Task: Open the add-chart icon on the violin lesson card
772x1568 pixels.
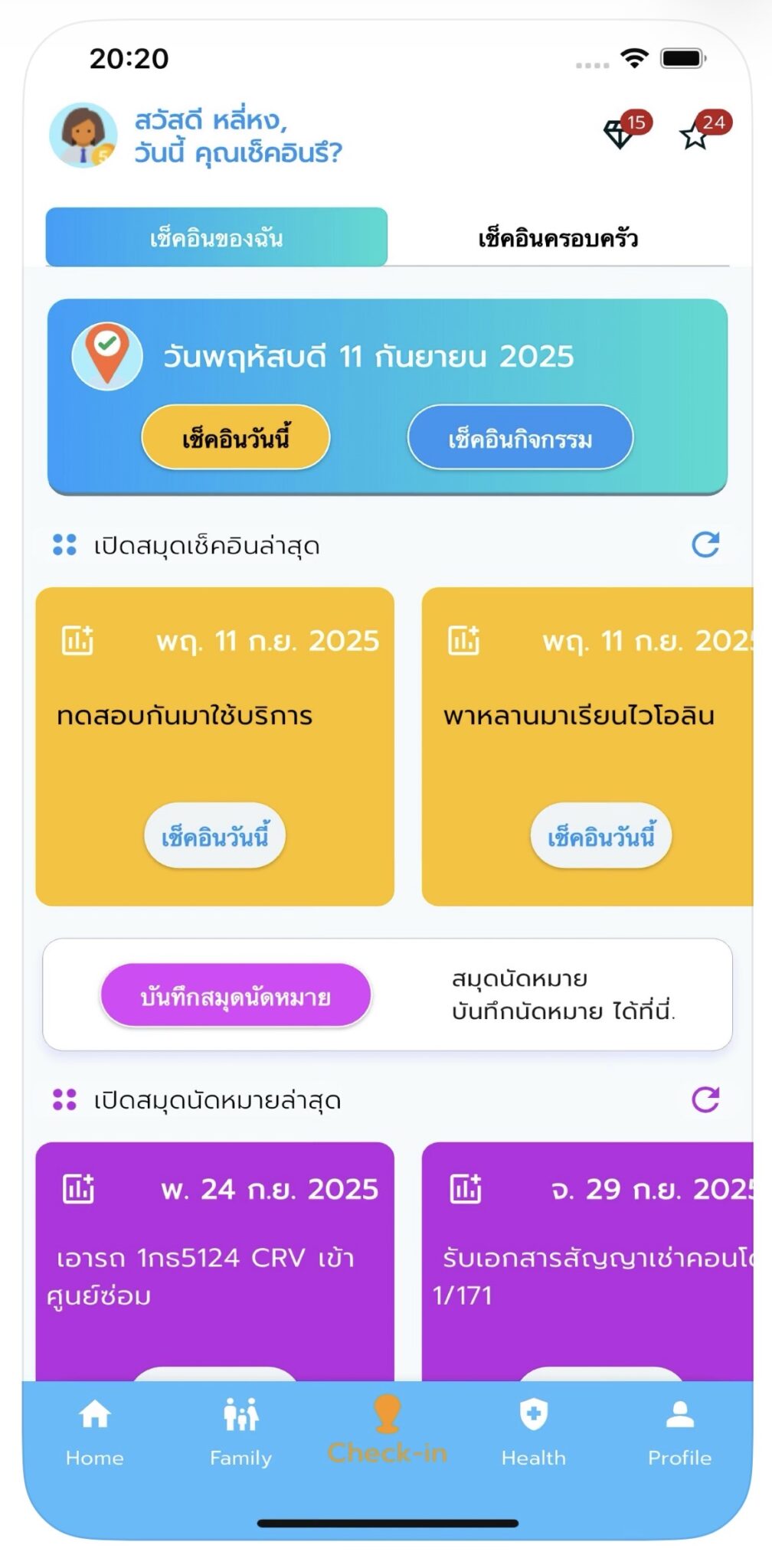Action: coord(463,642)
